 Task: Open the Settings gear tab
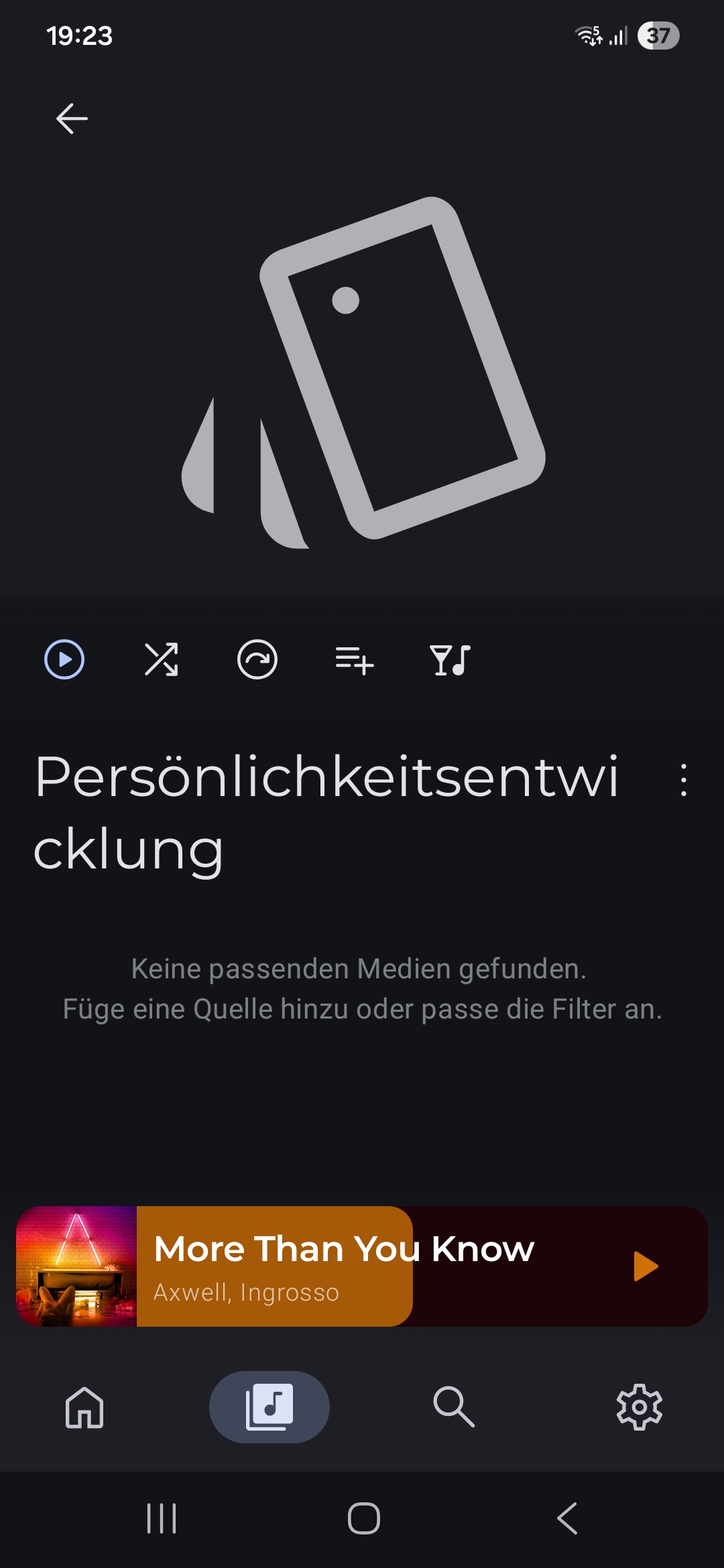point(639,1407)
